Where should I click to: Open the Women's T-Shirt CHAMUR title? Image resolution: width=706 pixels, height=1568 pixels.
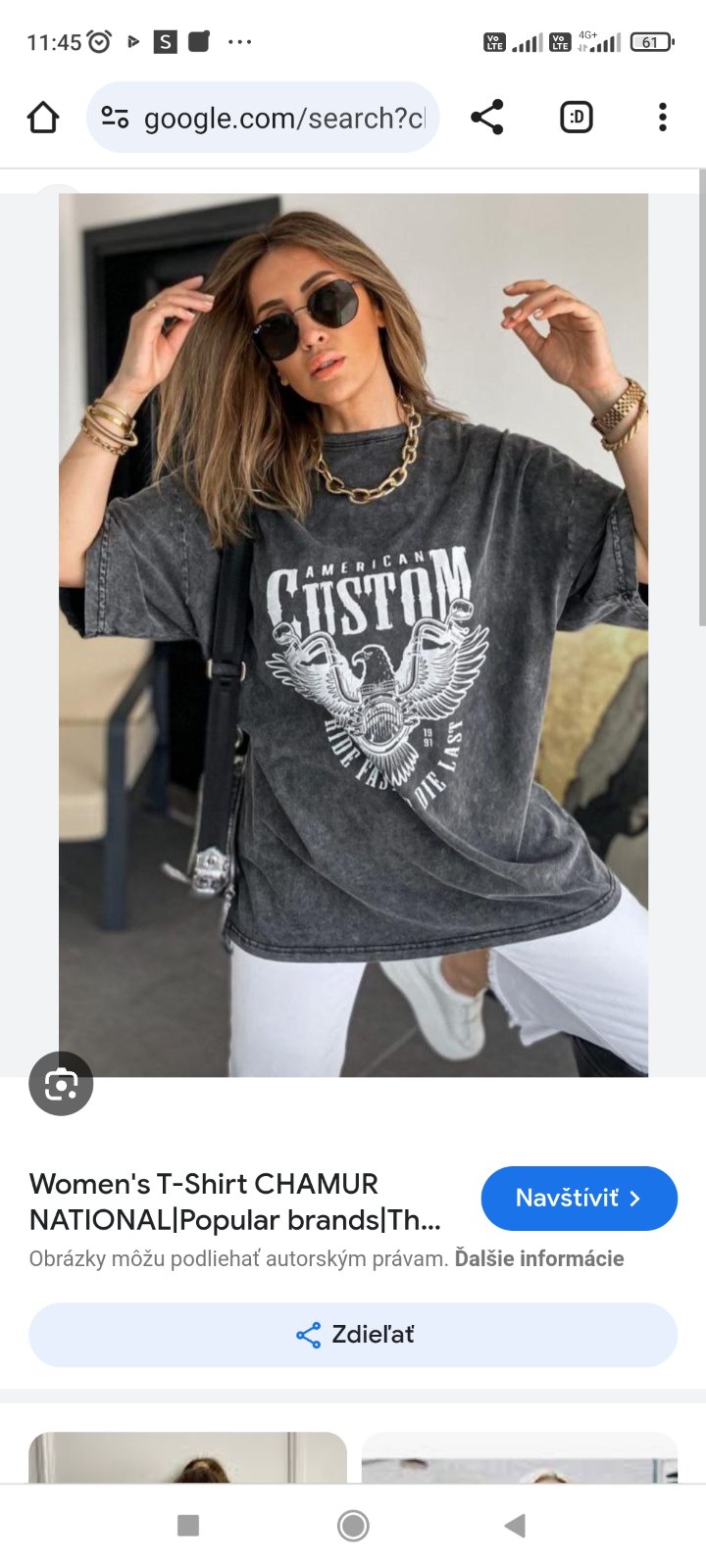tap(235, 1201)
